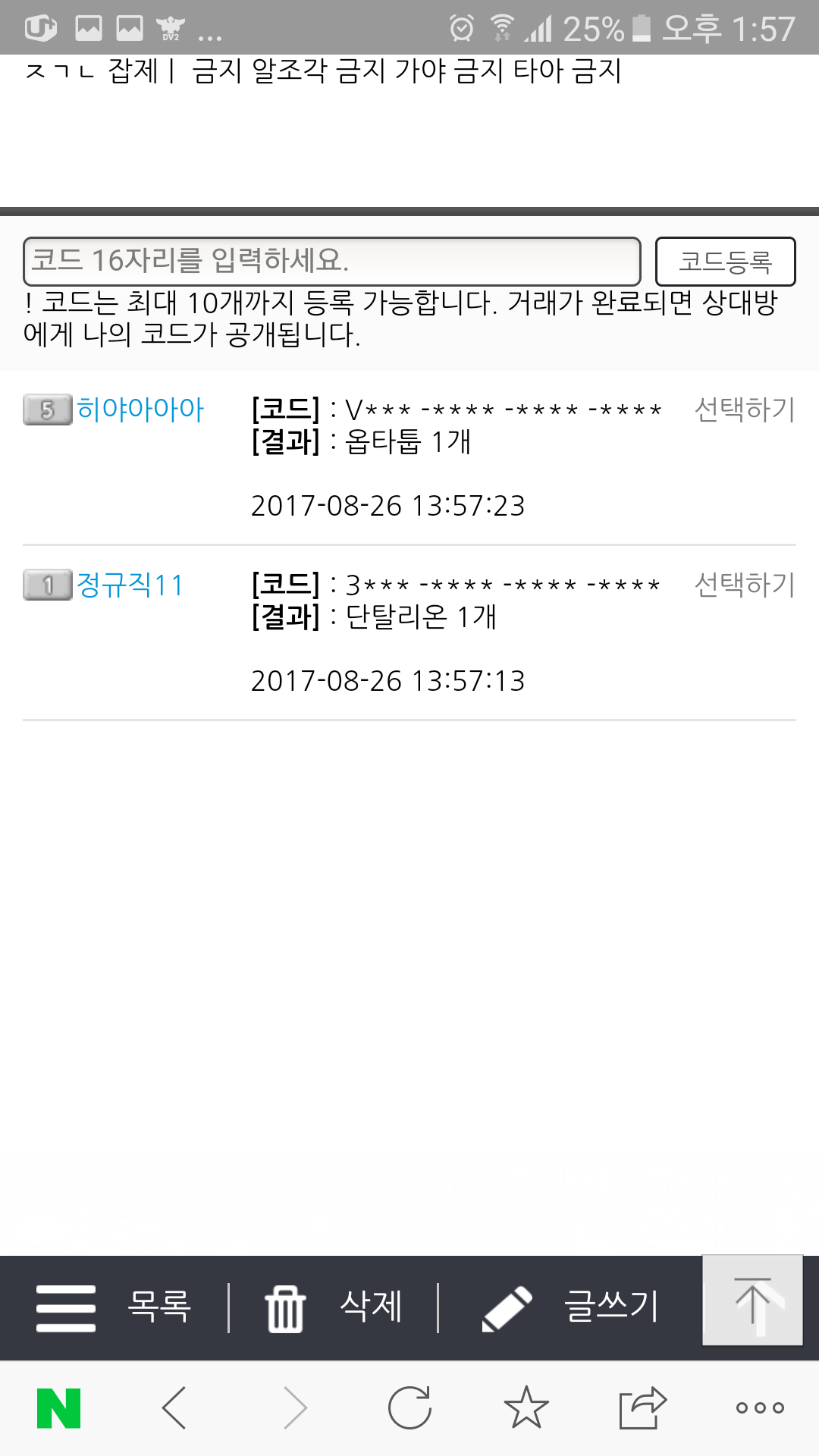Delete this post with 삭제
This screenshot has height=1456, width=819.
coord(334,1307)
